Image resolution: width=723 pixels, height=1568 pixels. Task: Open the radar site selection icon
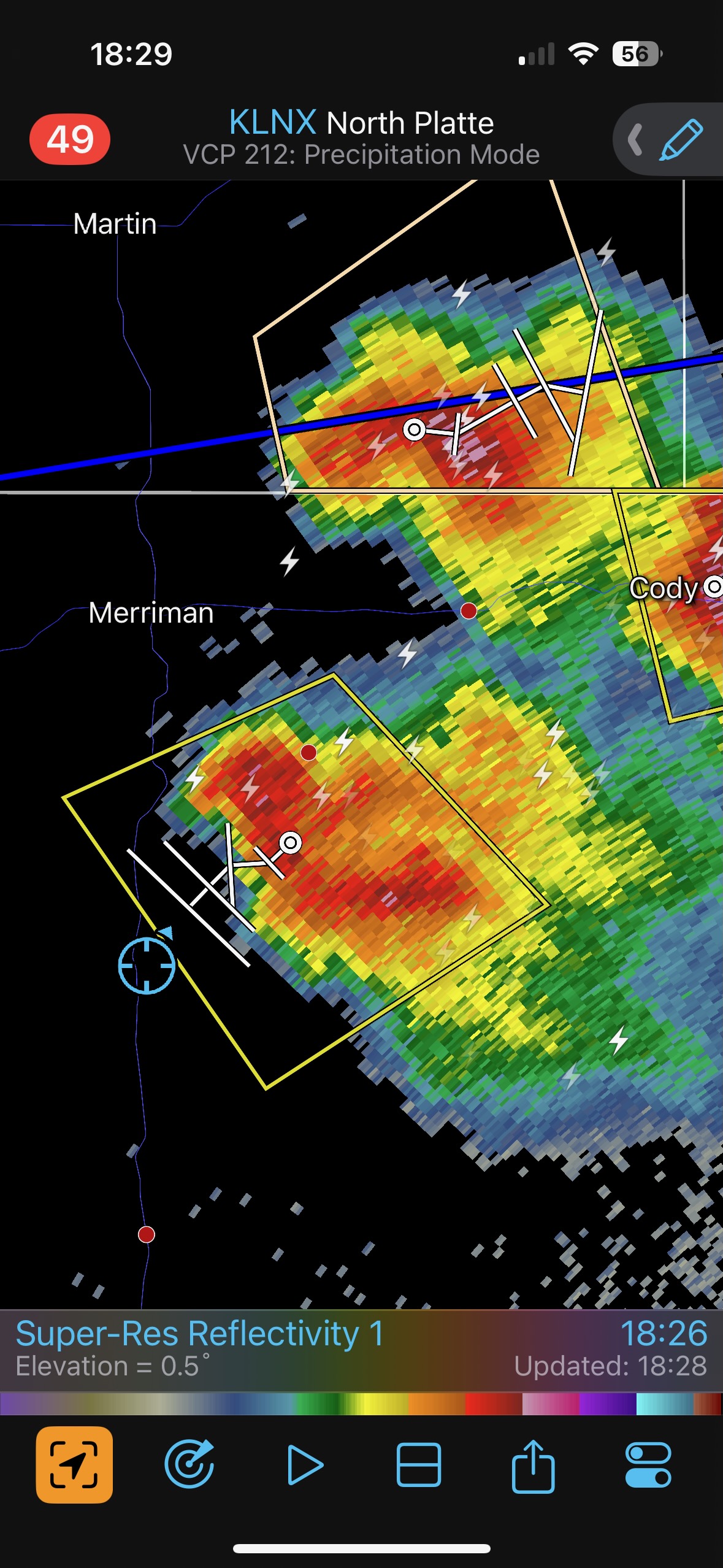[x=189, y=1464]
